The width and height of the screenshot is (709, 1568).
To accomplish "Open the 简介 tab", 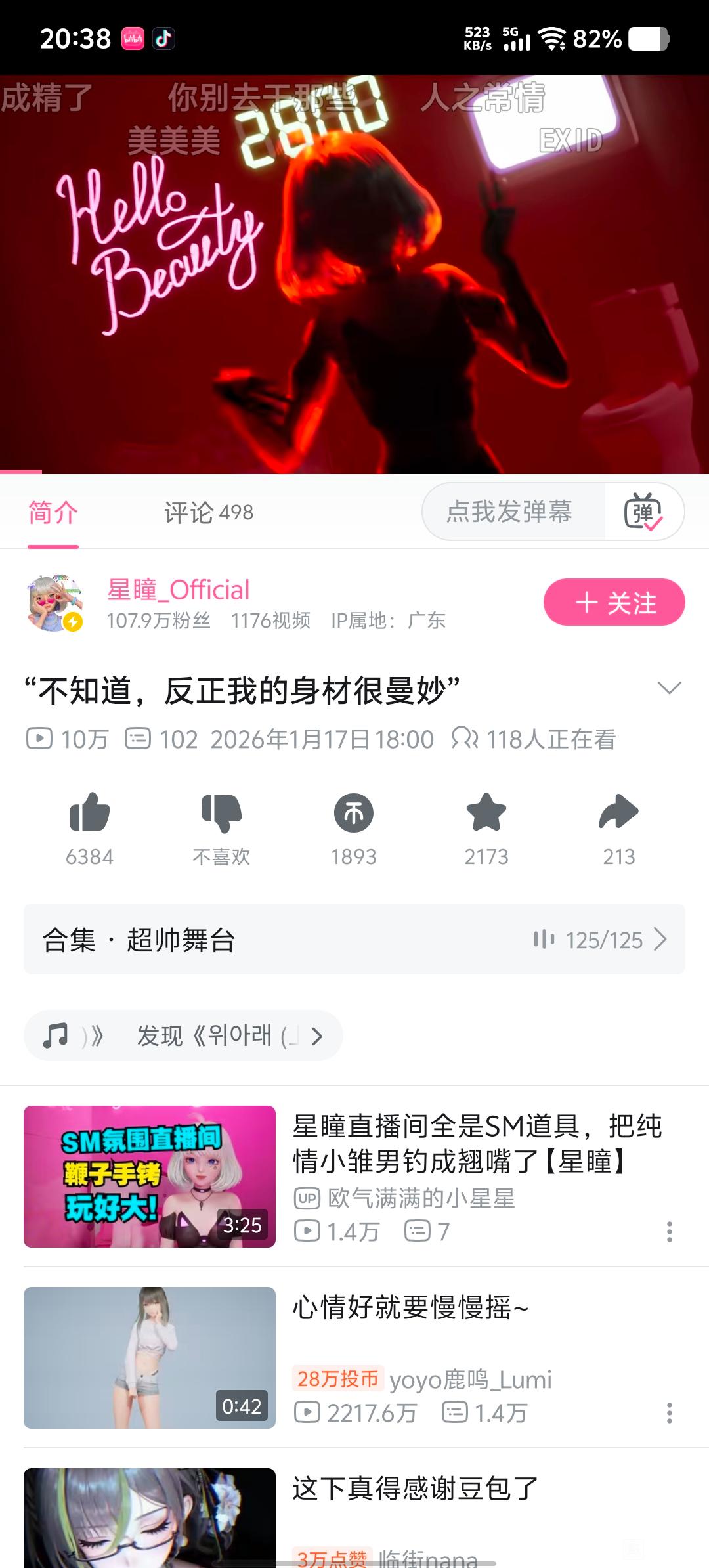I will tap(53, 513).
